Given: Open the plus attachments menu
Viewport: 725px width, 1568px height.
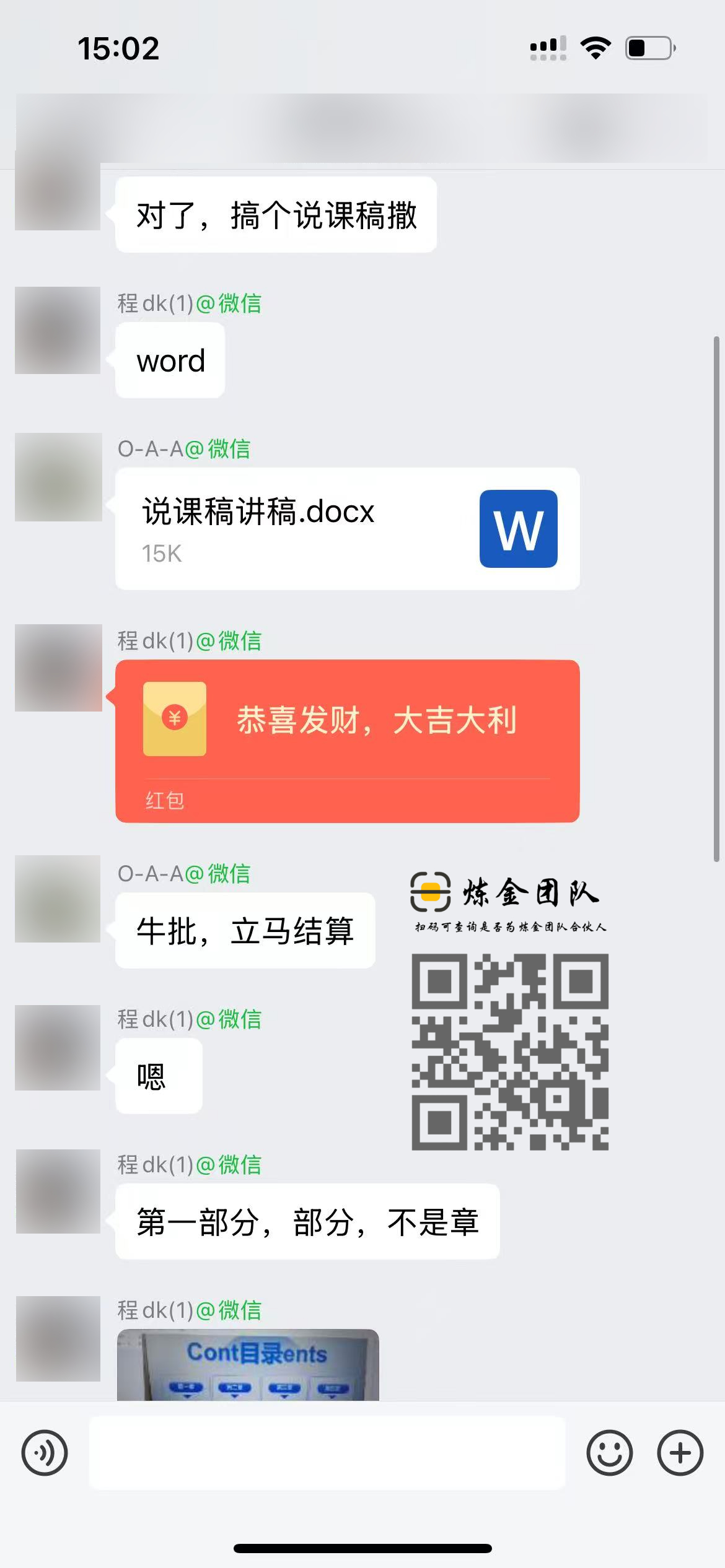Looking at the screenshot, I should [x=680, y=1452].
